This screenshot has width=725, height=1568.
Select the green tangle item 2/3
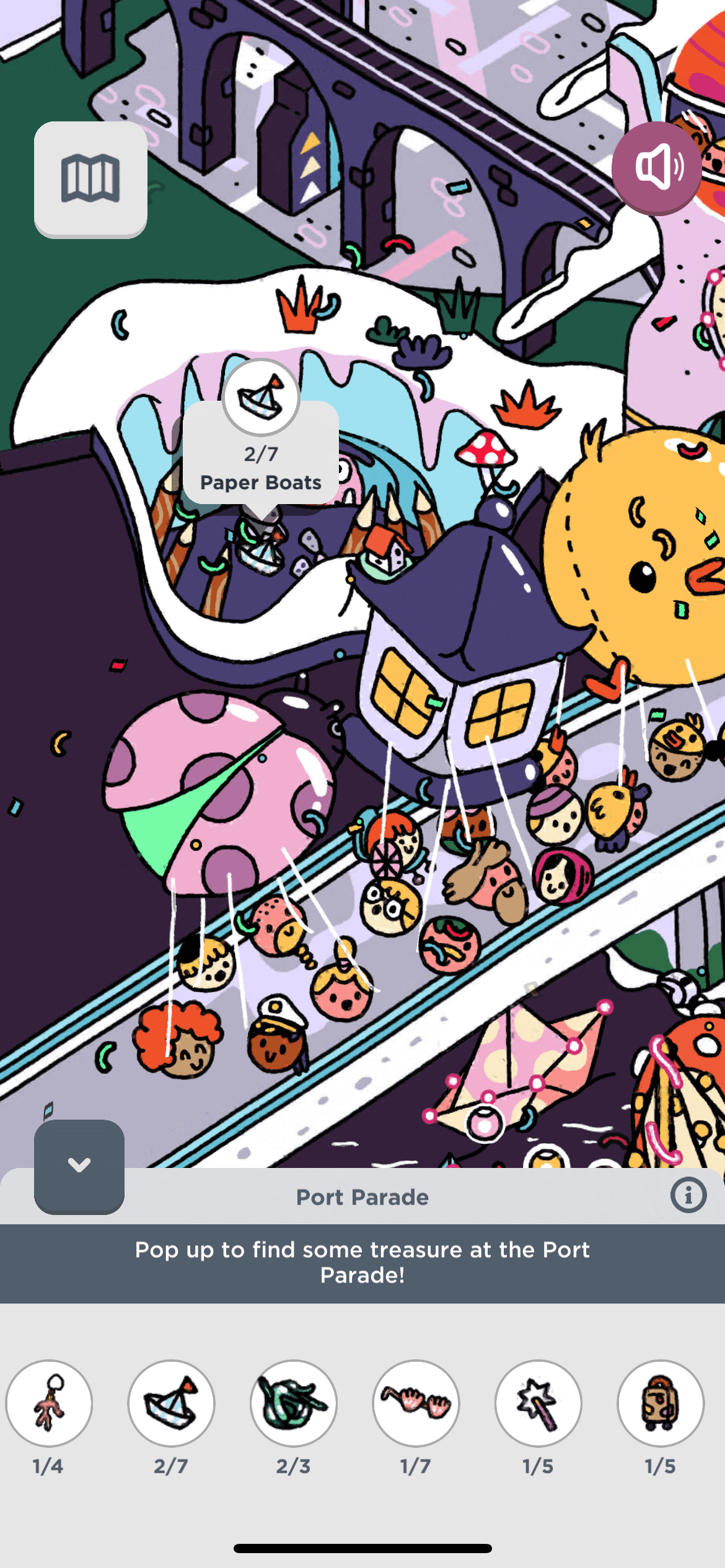(x=294, y=1403)
